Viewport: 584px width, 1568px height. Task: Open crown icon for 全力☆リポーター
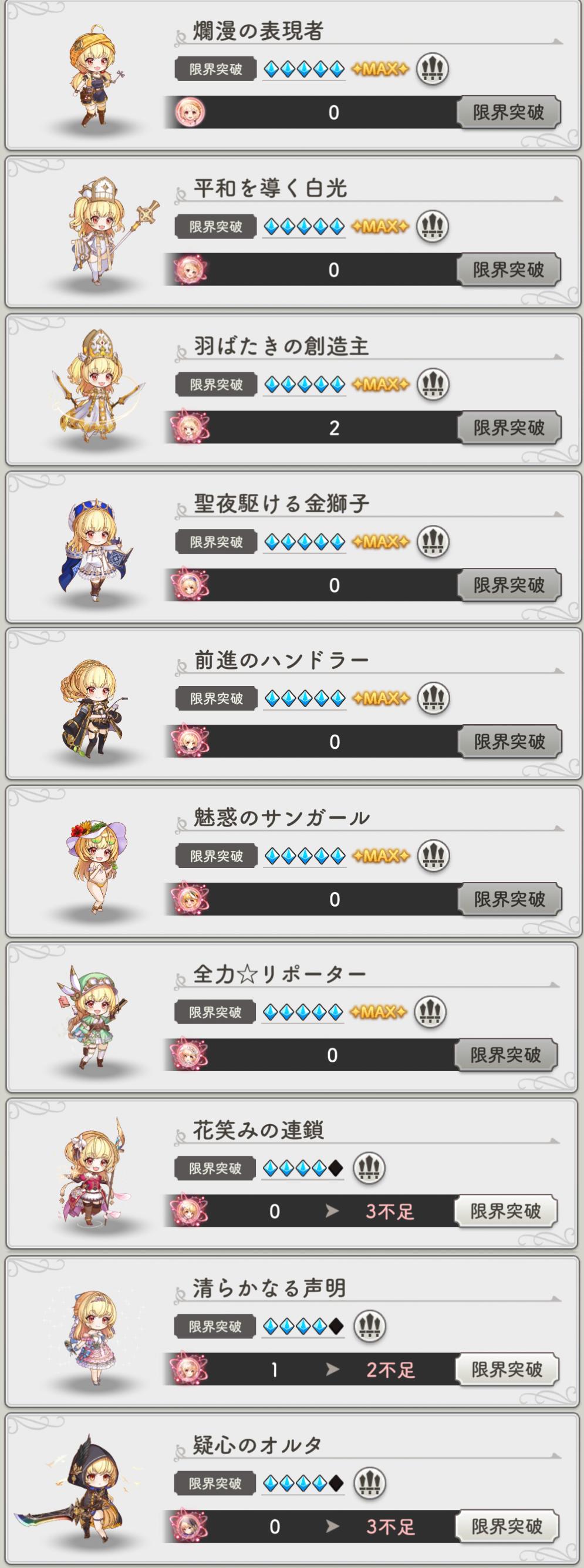pos(430,1012)
